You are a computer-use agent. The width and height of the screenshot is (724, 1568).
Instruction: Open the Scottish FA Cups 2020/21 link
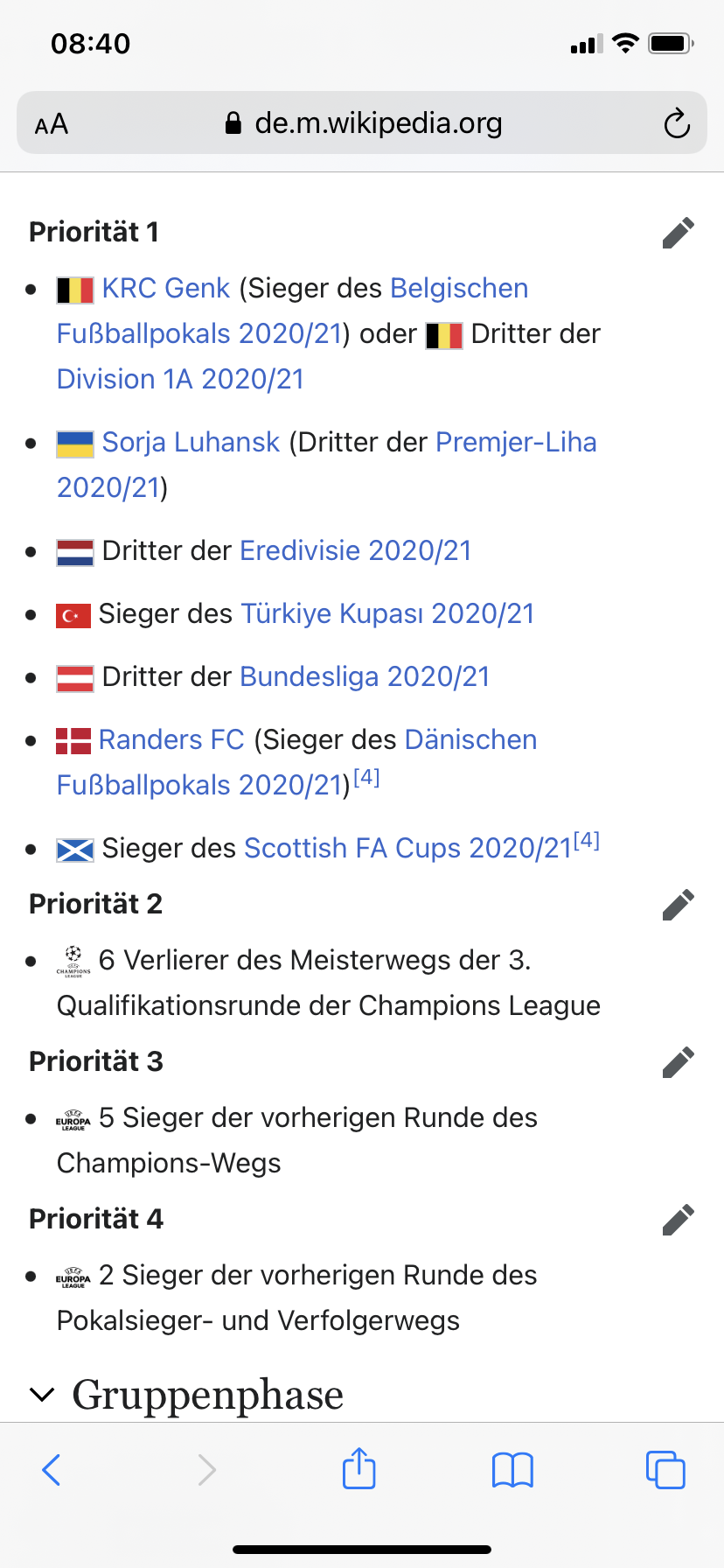[x=407, y=848]
